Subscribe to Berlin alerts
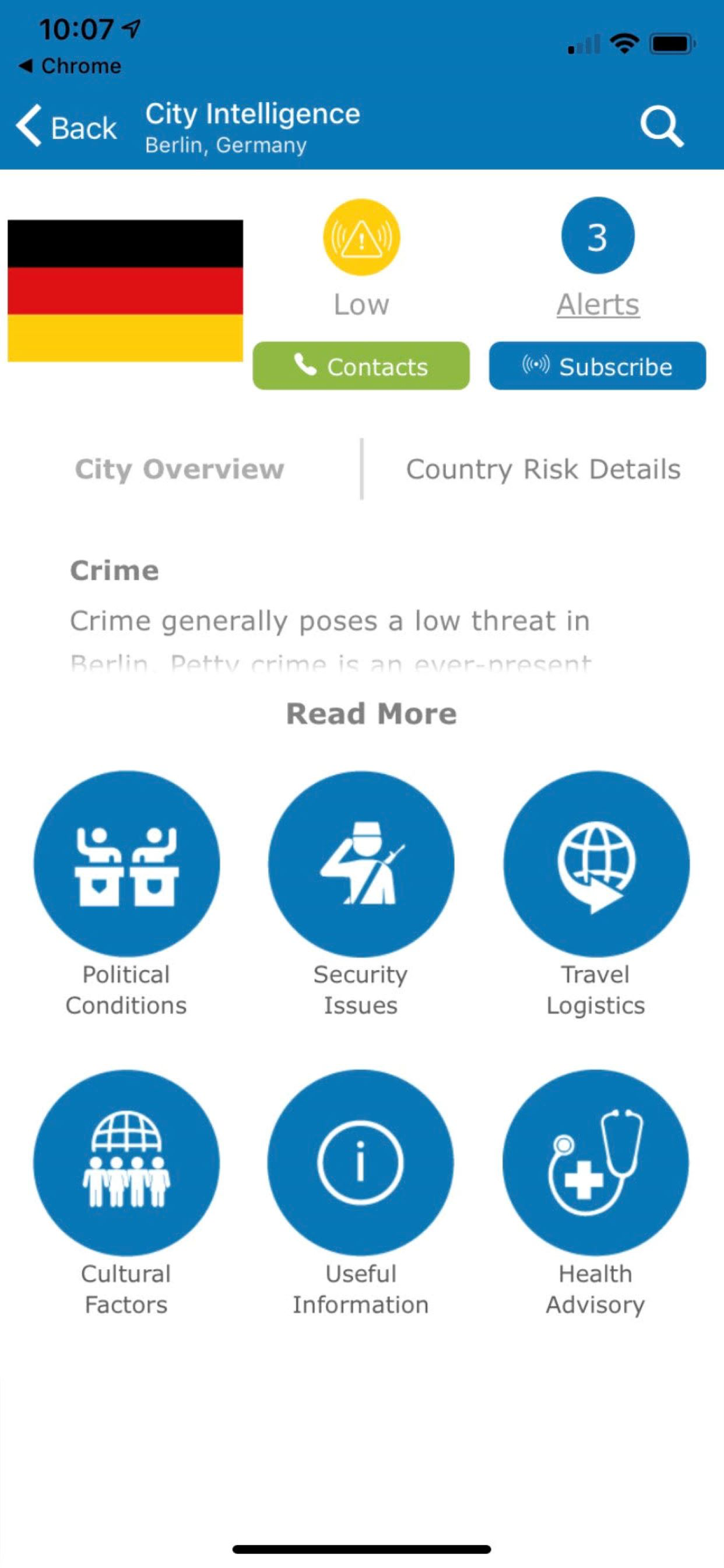Viewport: 724px width, 1568px height. coord(597,366)
